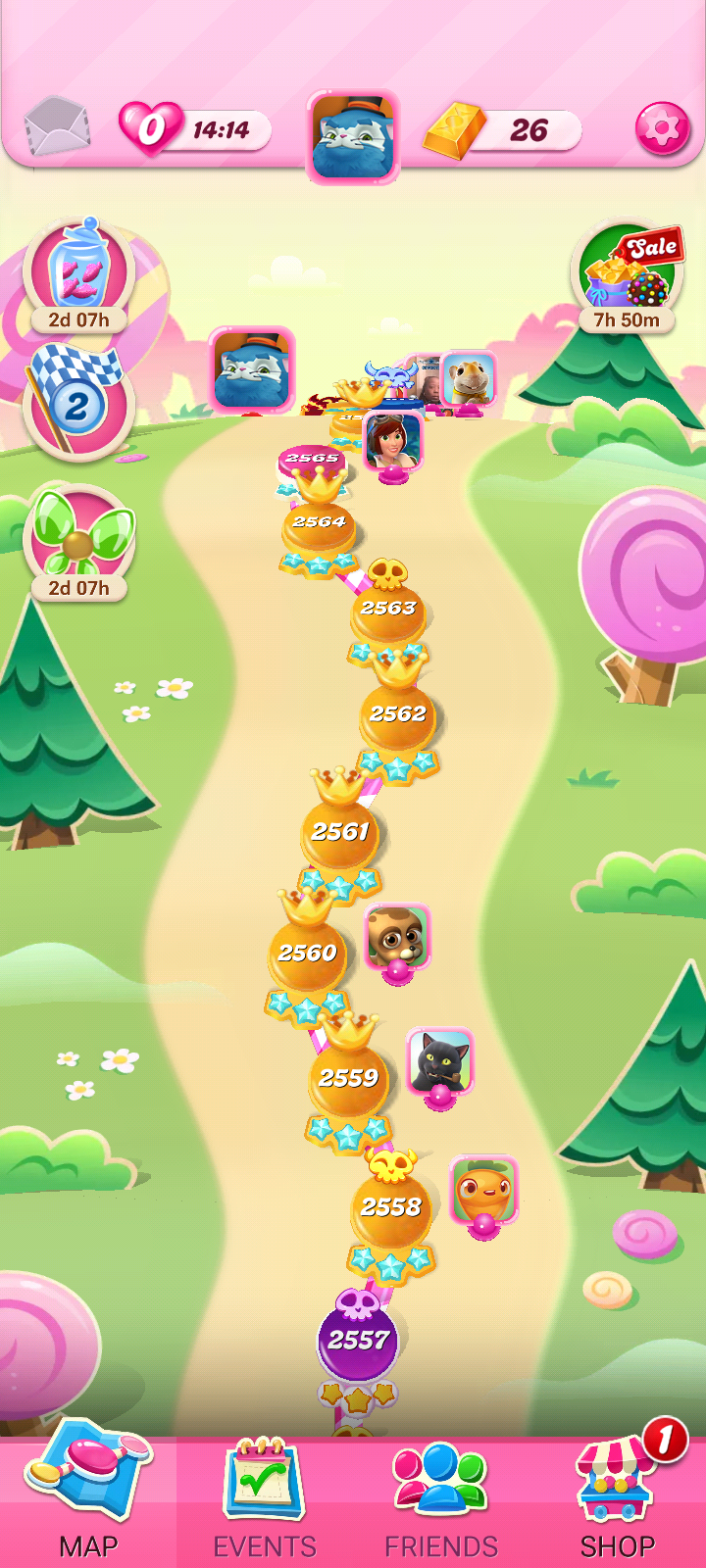Screen dimensions: 706x1568
Task: Tap the lives heart counter
Action: pos(194,128)
